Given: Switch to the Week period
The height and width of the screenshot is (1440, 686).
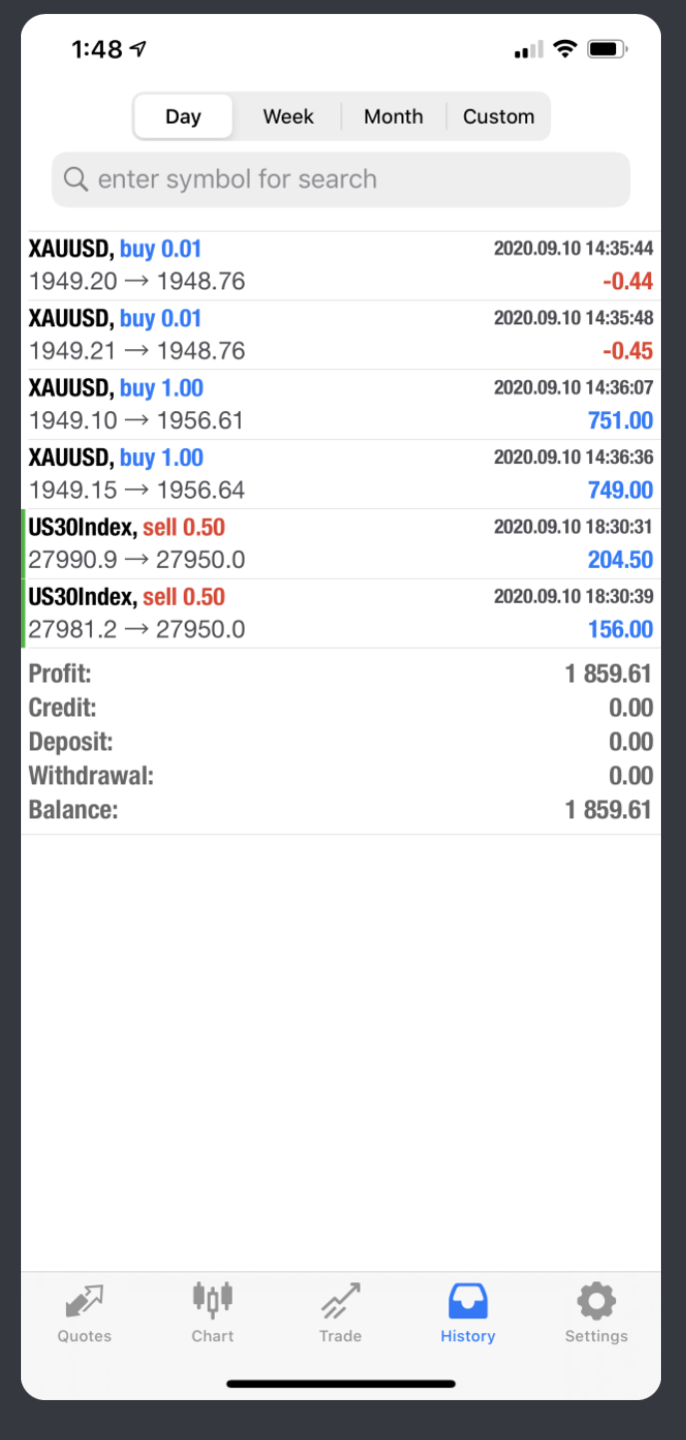Looking at the screenshot, I should [288, 117].
